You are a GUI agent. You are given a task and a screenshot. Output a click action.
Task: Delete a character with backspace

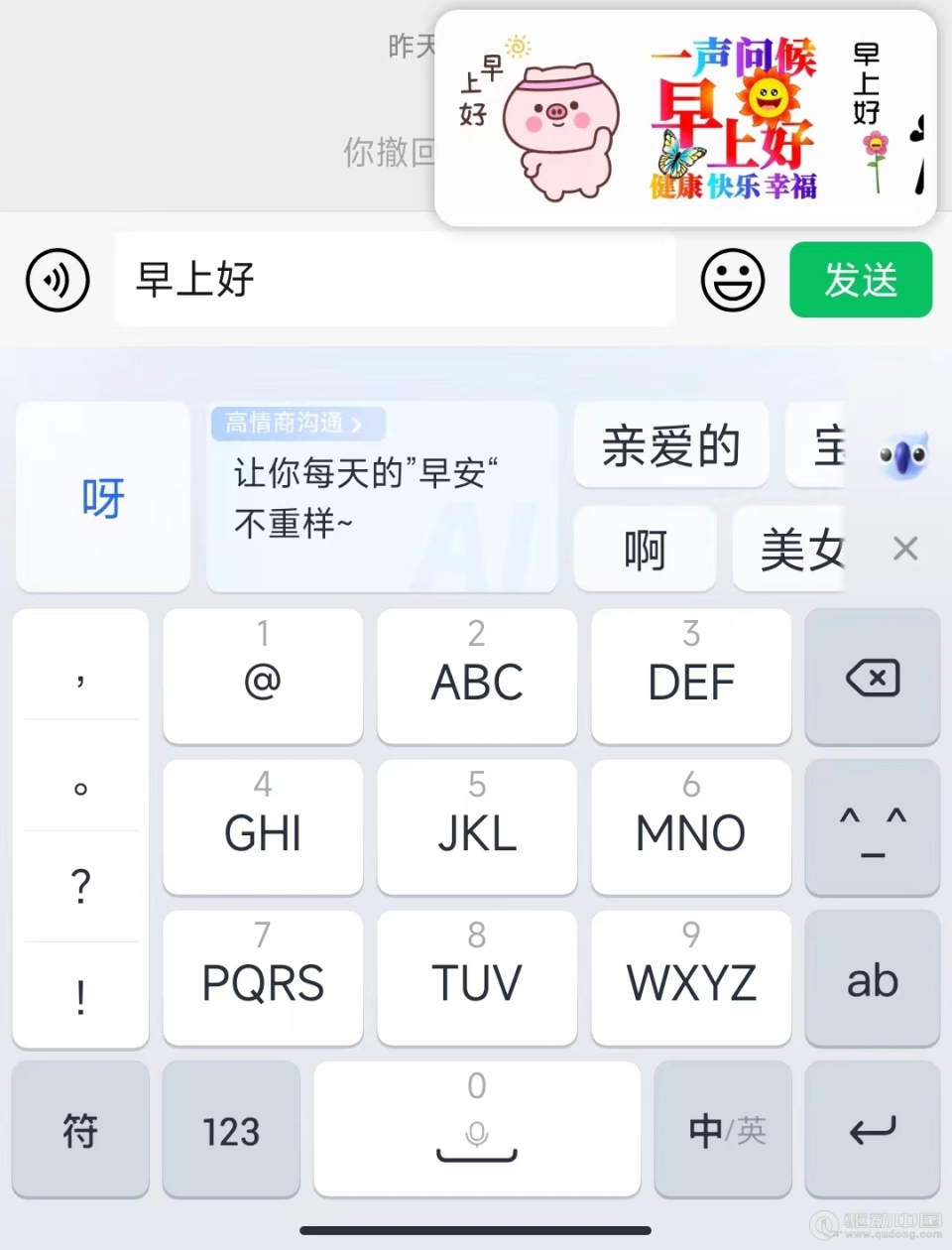873,679
